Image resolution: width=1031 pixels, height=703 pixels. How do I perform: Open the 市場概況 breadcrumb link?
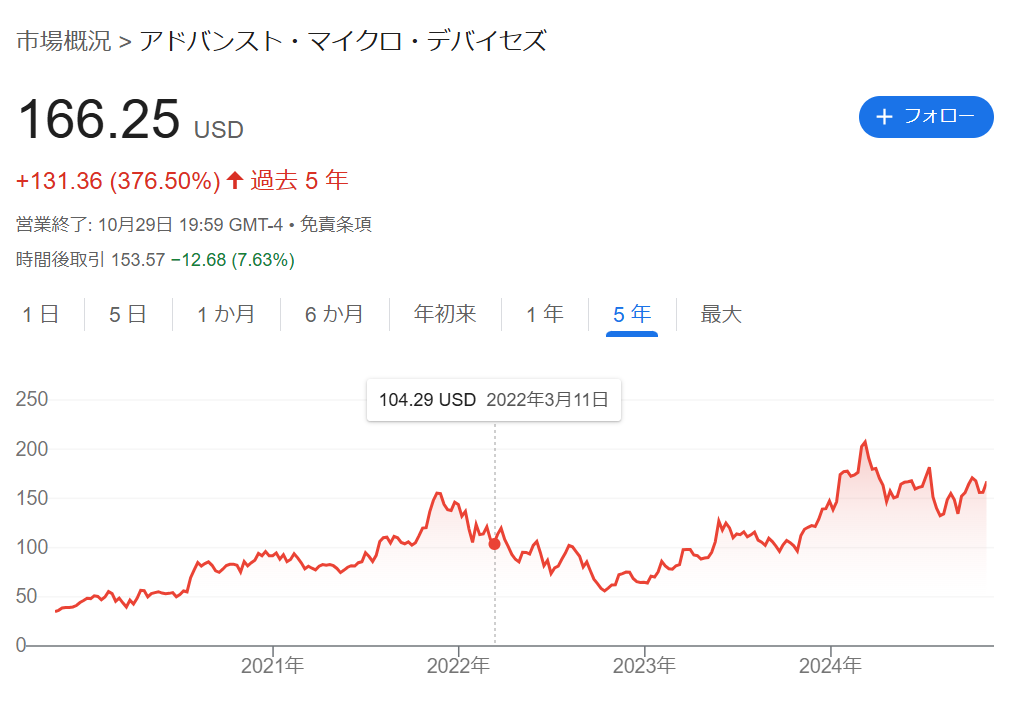click(x=64, y=41)
